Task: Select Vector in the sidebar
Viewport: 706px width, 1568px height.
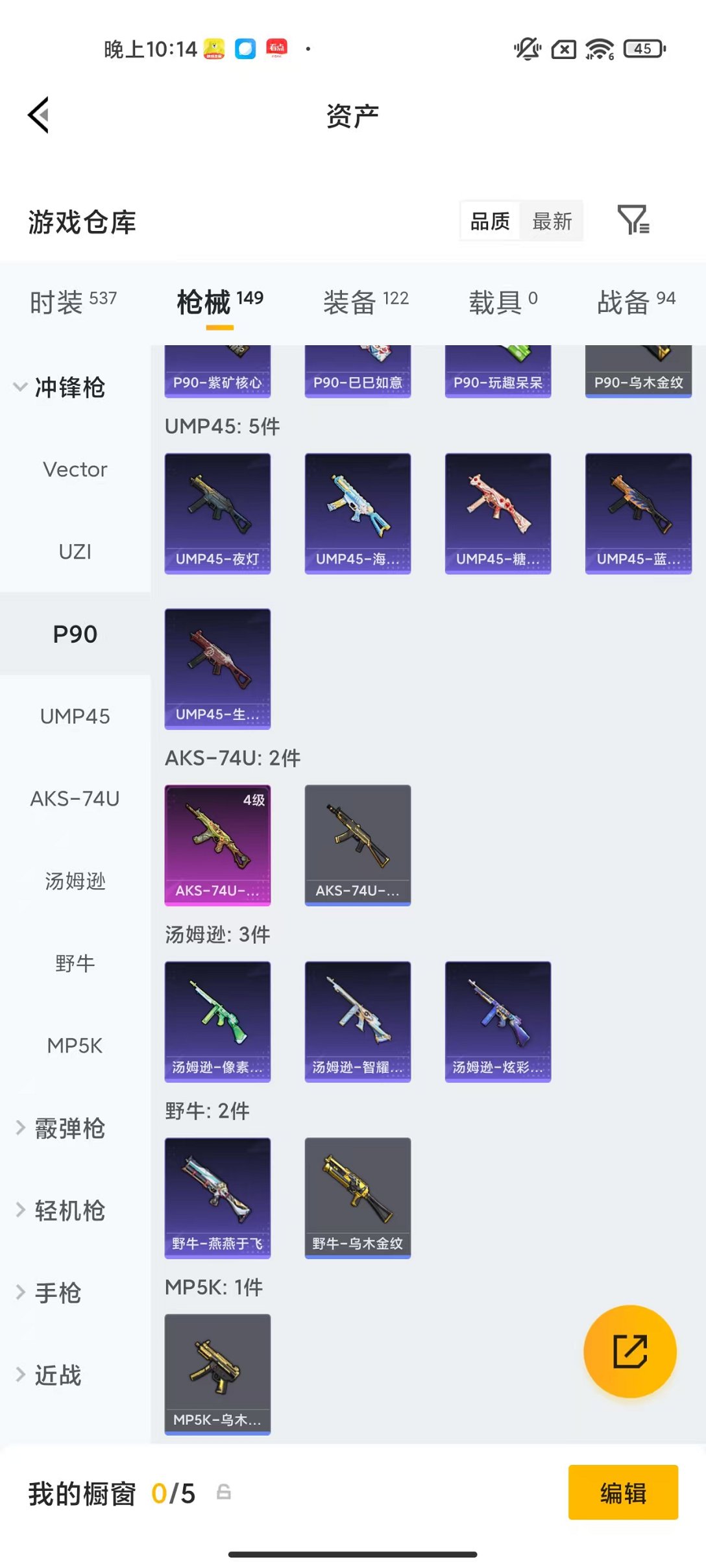Action: pyautogui.click(x=75, y=469)
